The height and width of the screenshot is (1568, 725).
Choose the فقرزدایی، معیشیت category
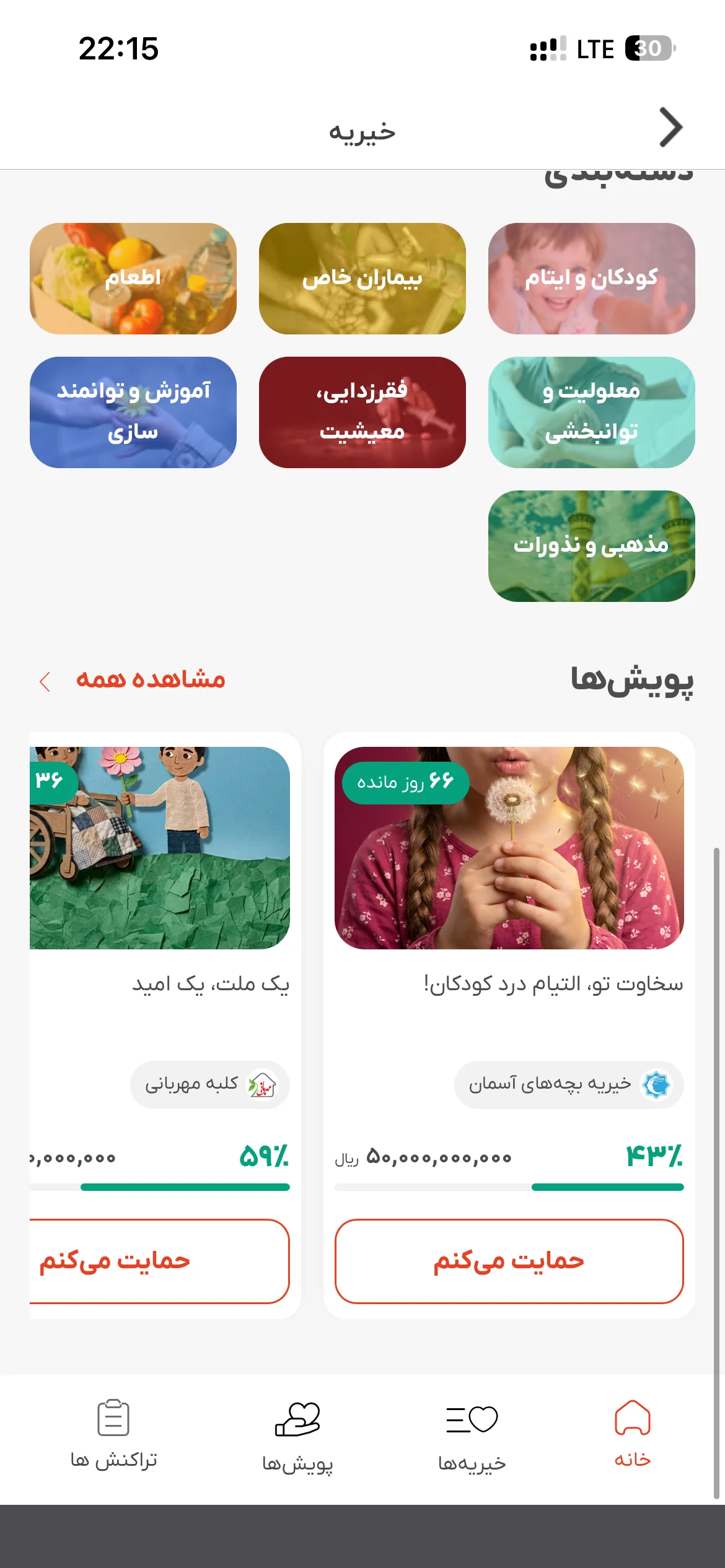(362, 412)
